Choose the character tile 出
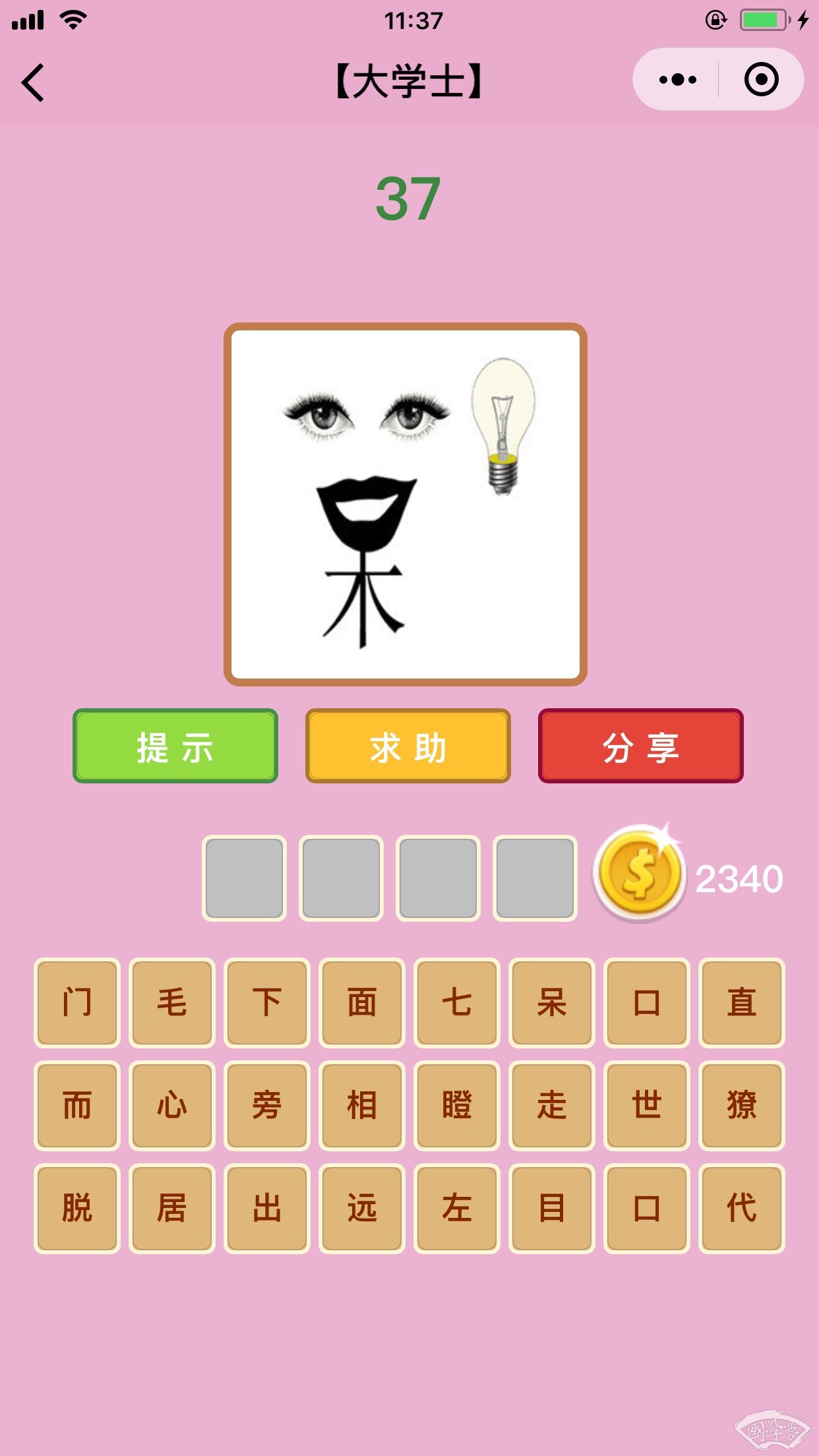This screenshot has height=1456, width=819. tap(267, 1208)
